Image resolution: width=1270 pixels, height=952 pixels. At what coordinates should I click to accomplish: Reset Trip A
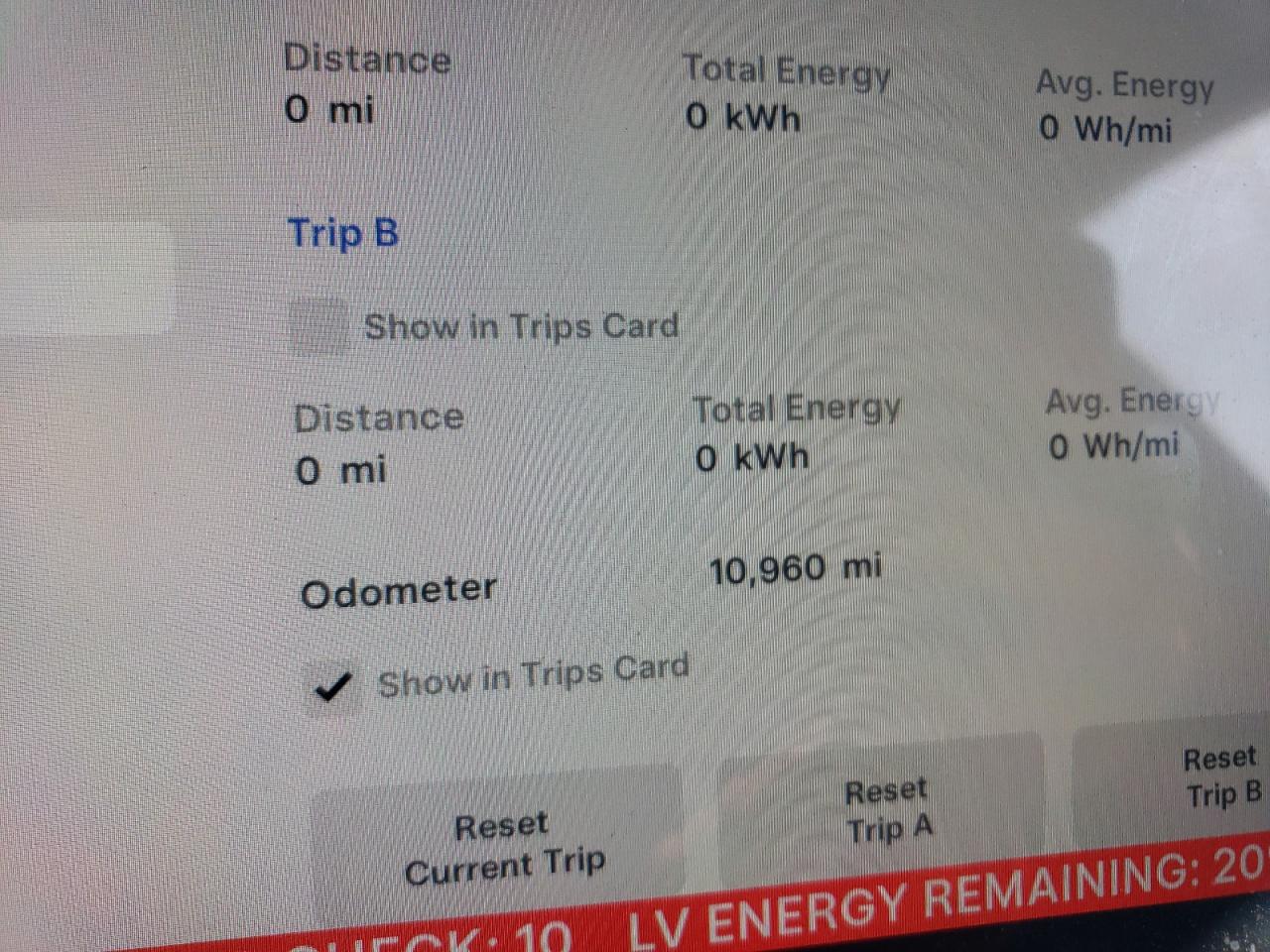coord(886,809)
